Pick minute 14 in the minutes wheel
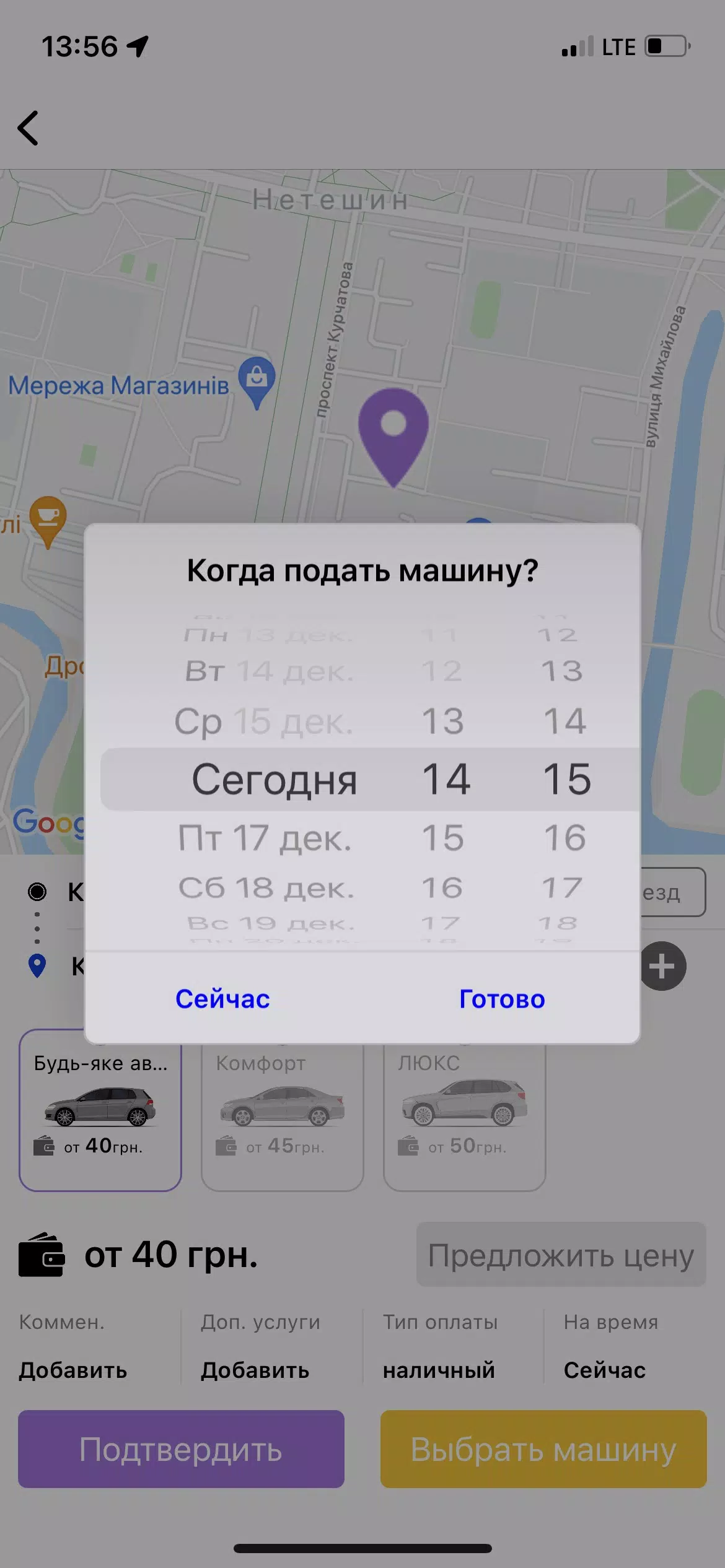This screenshot has width=725, height=1568. (x=565, y=721)
